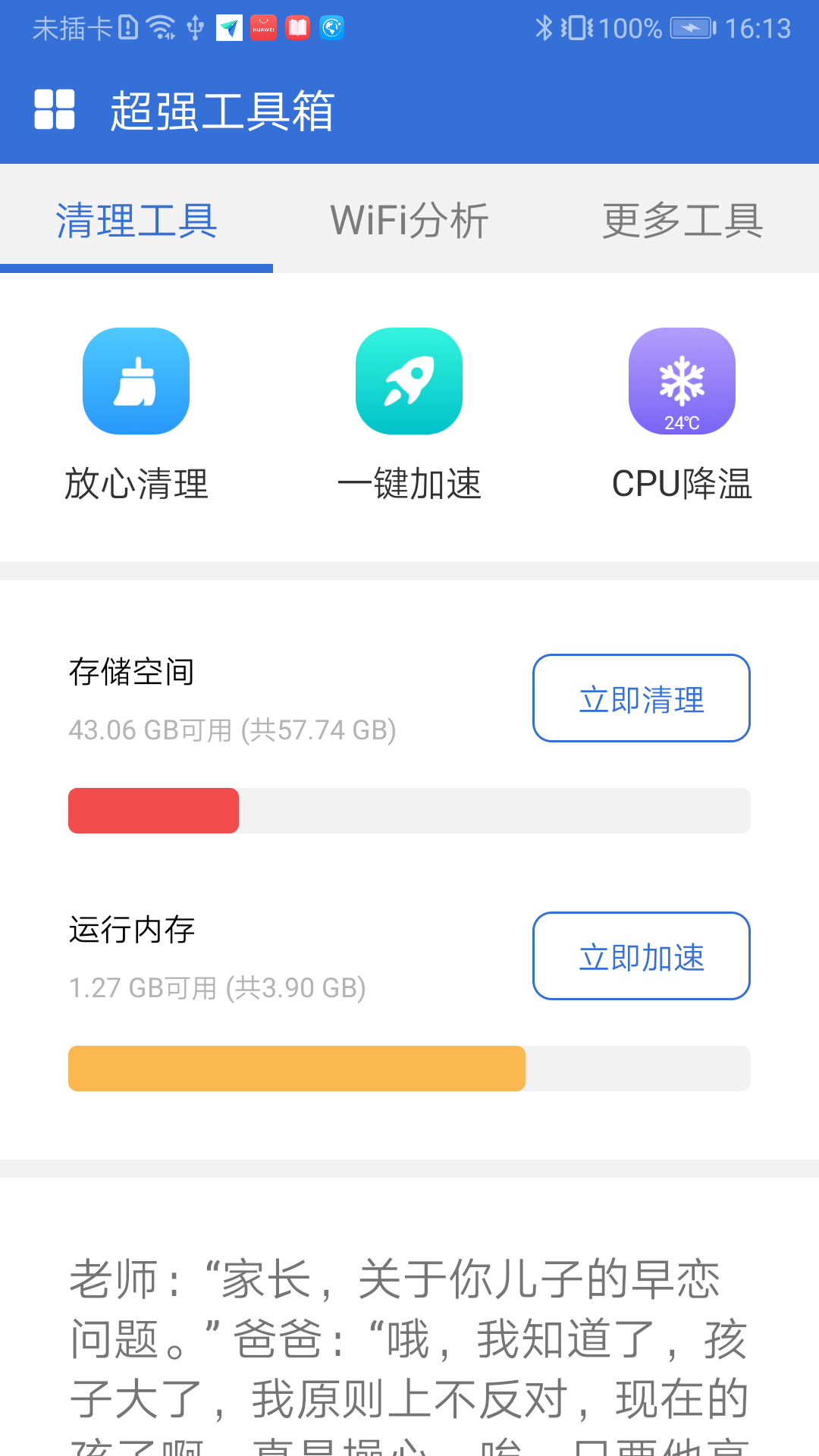The height and width of the screenshot is (1456, 819).
Task: Open the grid menu beside 超强工具箱 title
Action: coord(54,111)
